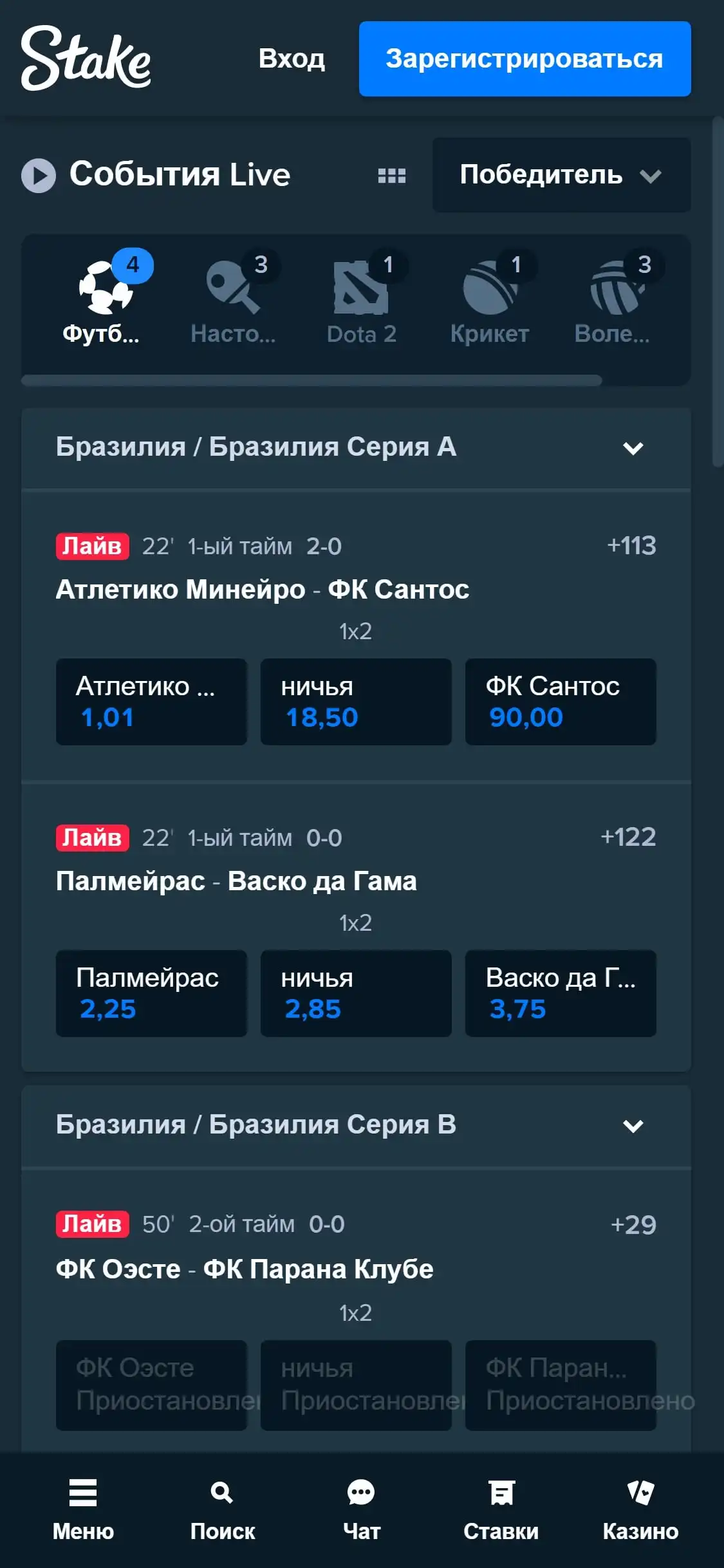Select ничья at odds 2,85
Image resolution: width=724 pixels, height=1568 pixels.
(355, 993)
